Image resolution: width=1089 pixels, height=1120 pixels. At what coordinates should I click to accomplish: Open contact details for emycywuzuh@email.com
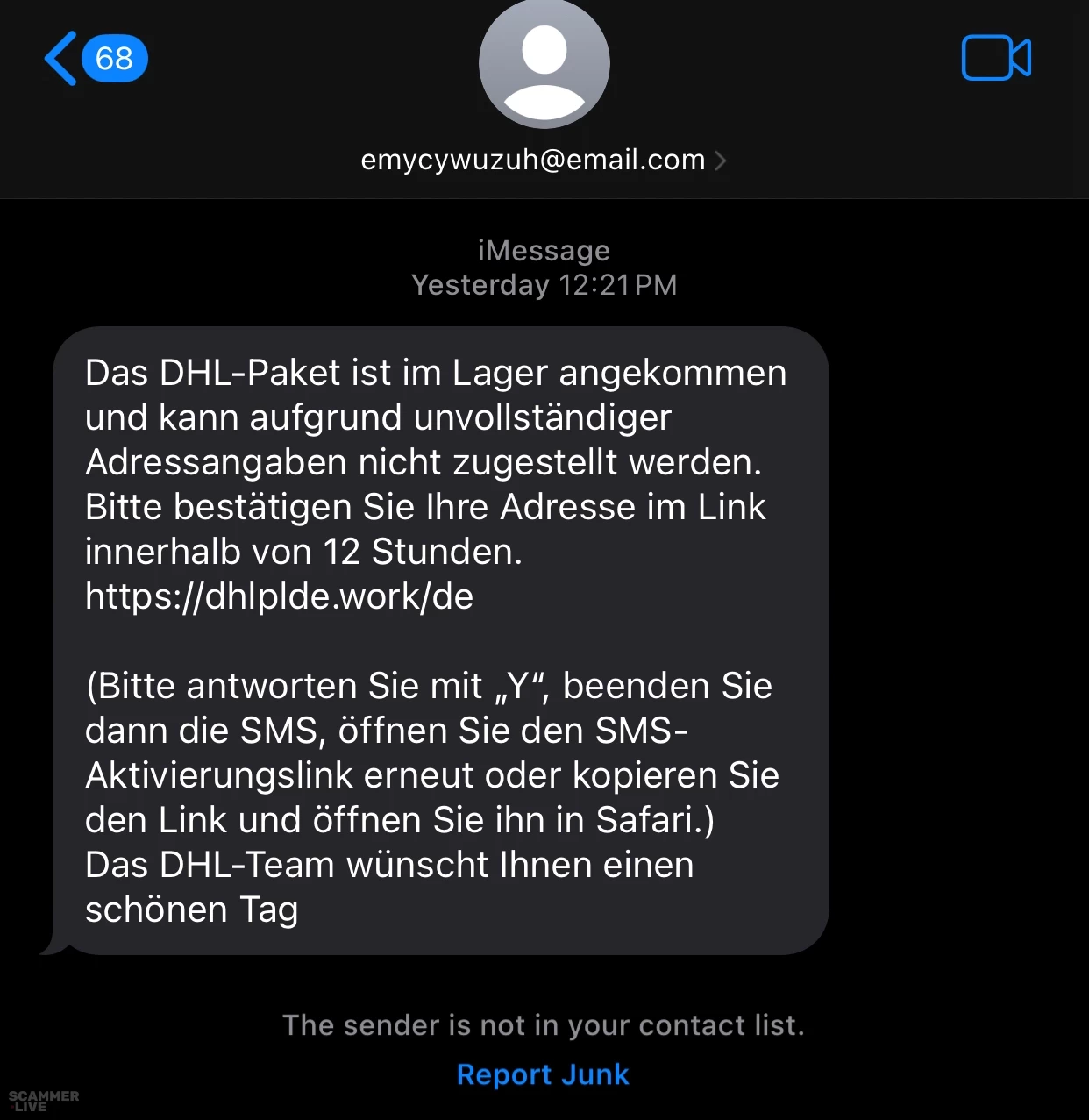click(x=543, y=160)
